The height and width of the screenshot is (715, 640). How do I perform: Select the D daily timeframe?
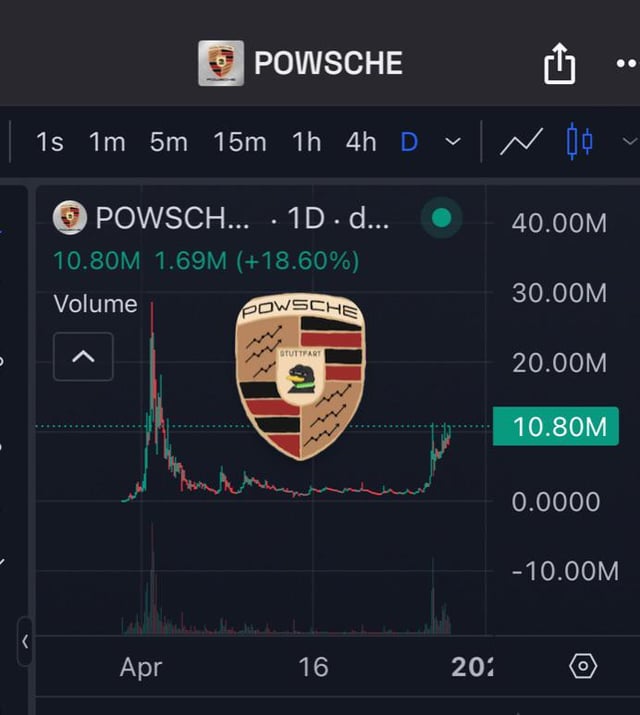[409, 142]
